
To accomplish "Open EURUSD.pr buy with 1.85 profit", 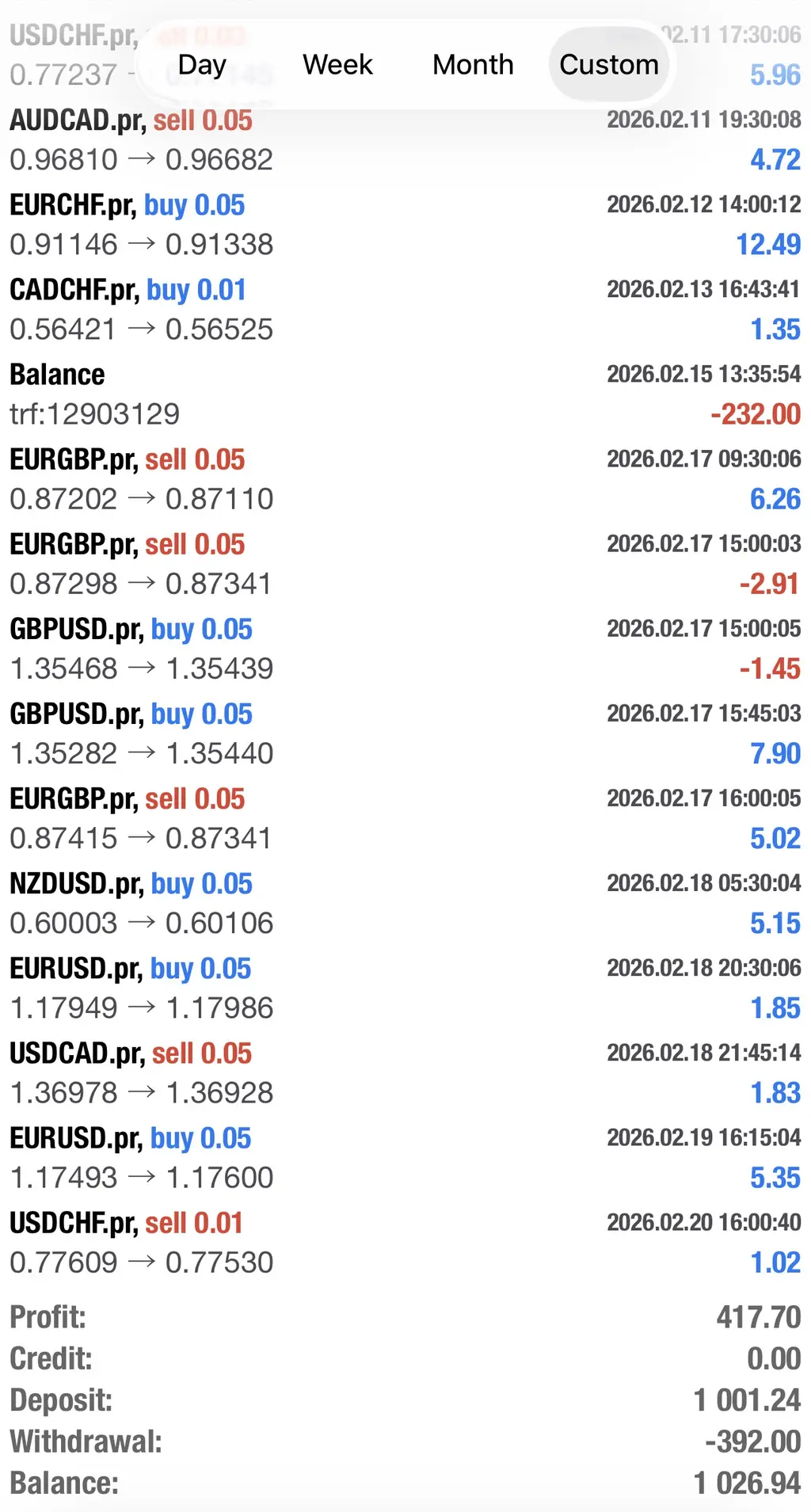I will point(405,988).
